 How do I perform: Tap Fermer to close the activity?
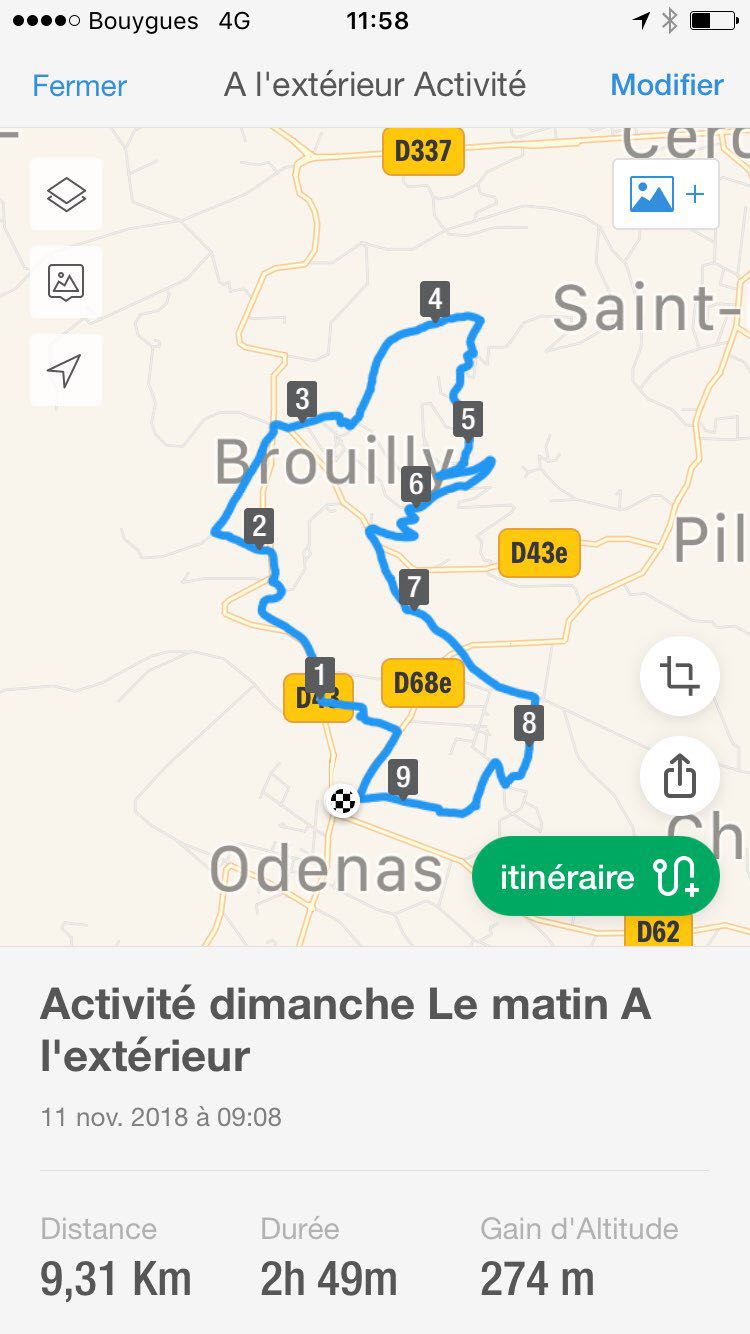(x=79, y=86)
